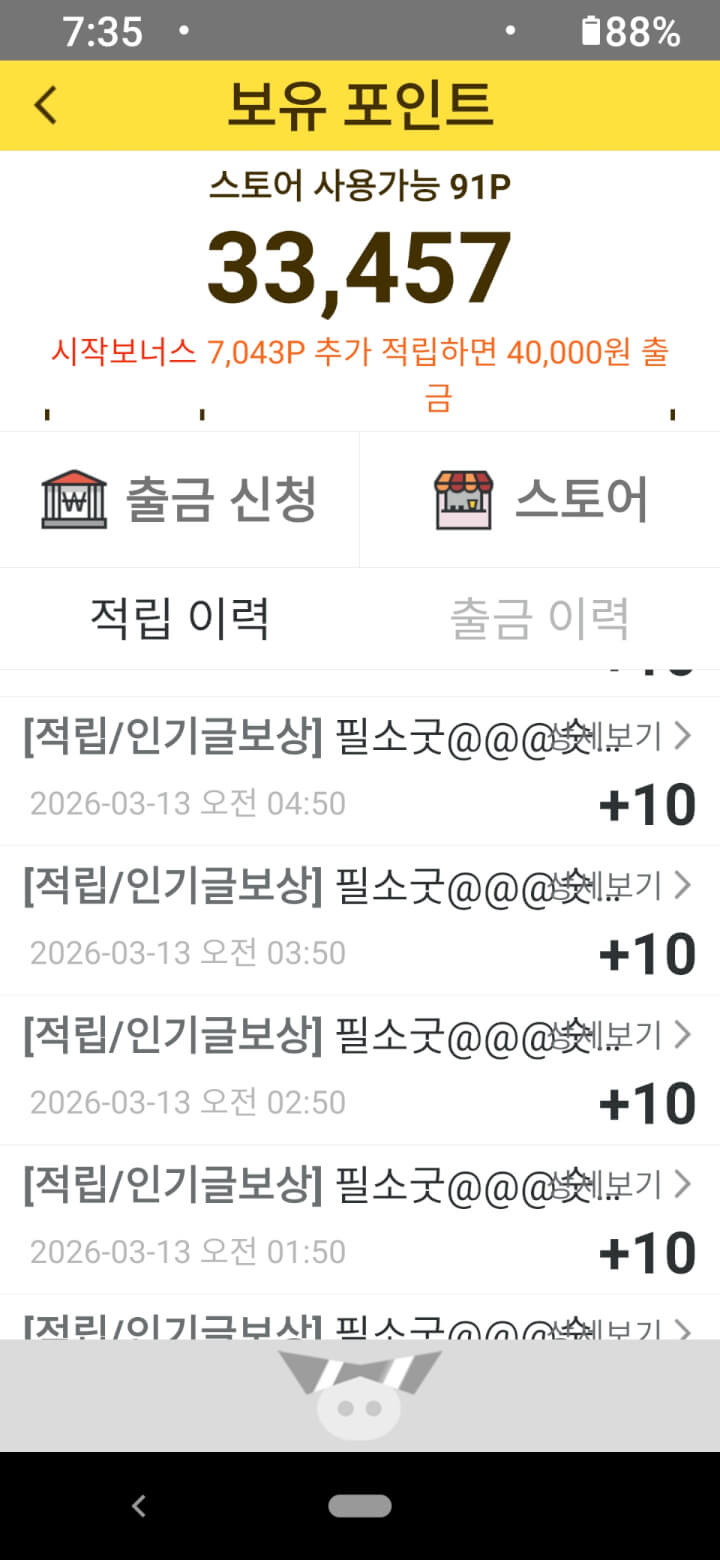Image resolution: width=720 pixels, height=1560 pixels.
Task: Tap the system back button
Action: (139, 1505)
